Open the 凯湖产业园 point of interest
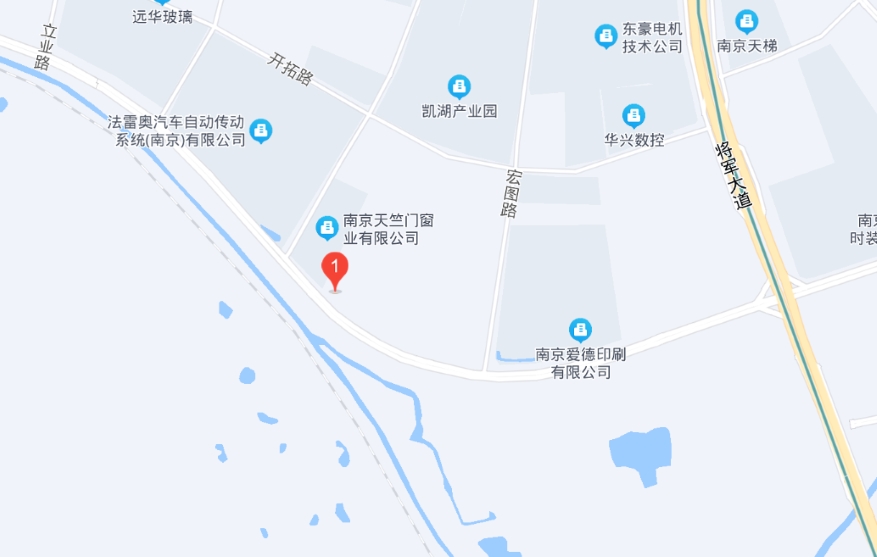Viewport: 877px width, 557px height. (x=459, y=87)
